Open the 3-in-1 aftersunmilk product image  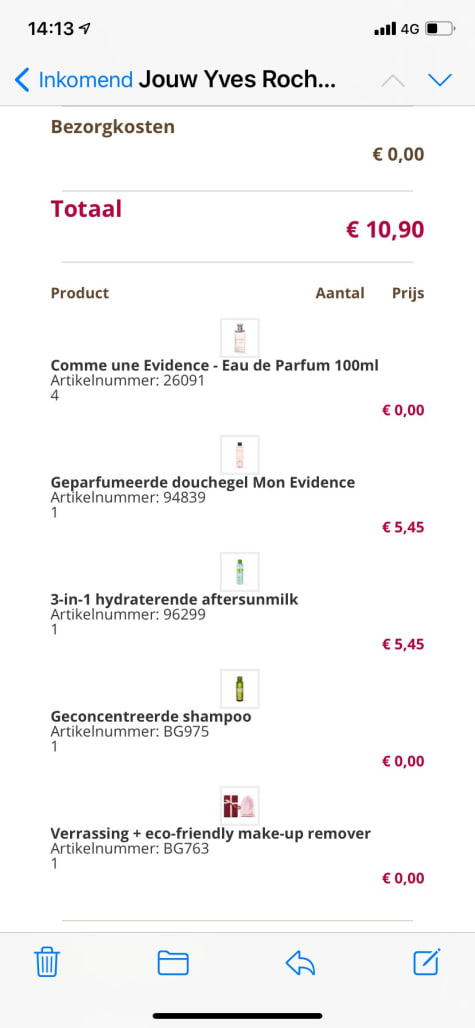point(240,572)
